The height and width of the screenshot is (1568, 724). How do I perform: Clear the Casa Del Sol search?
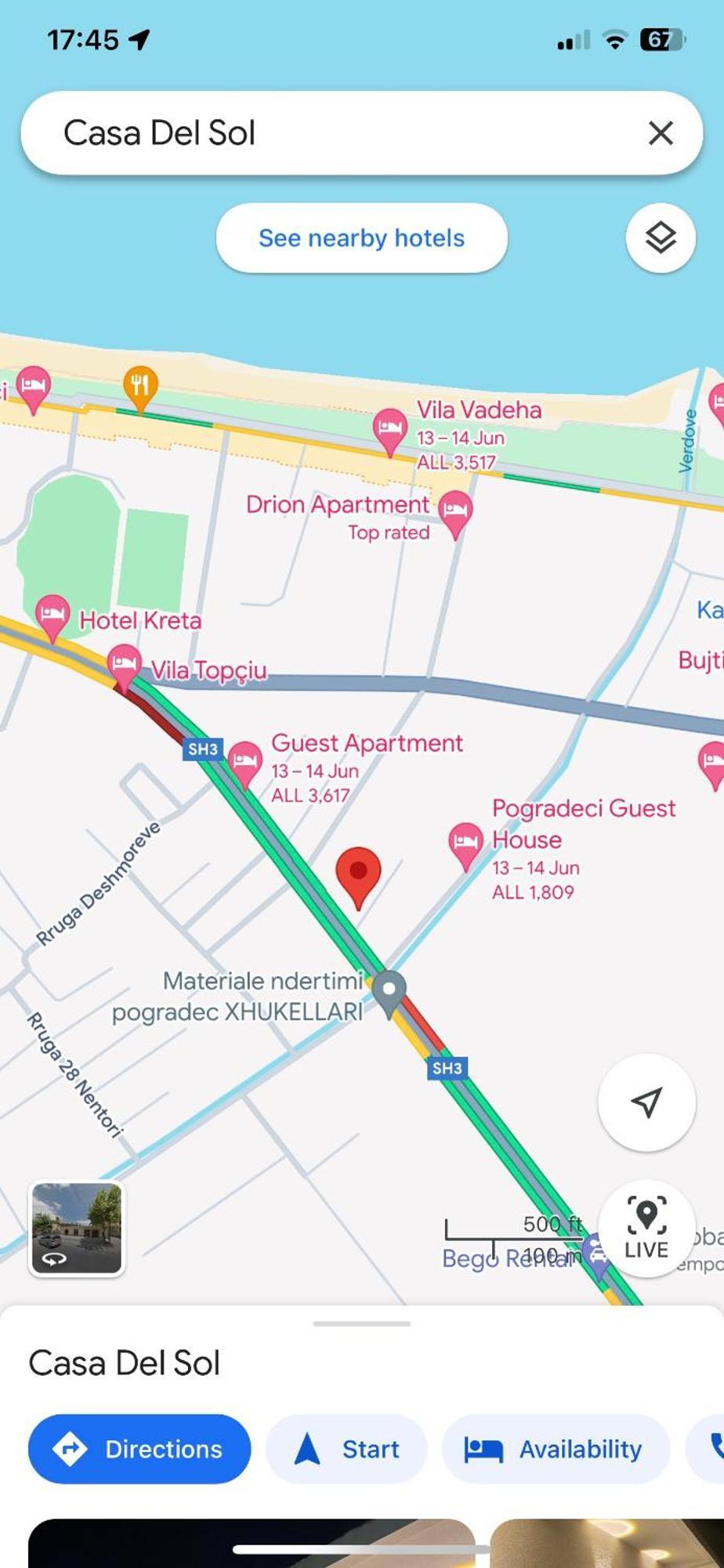(661, 133)
